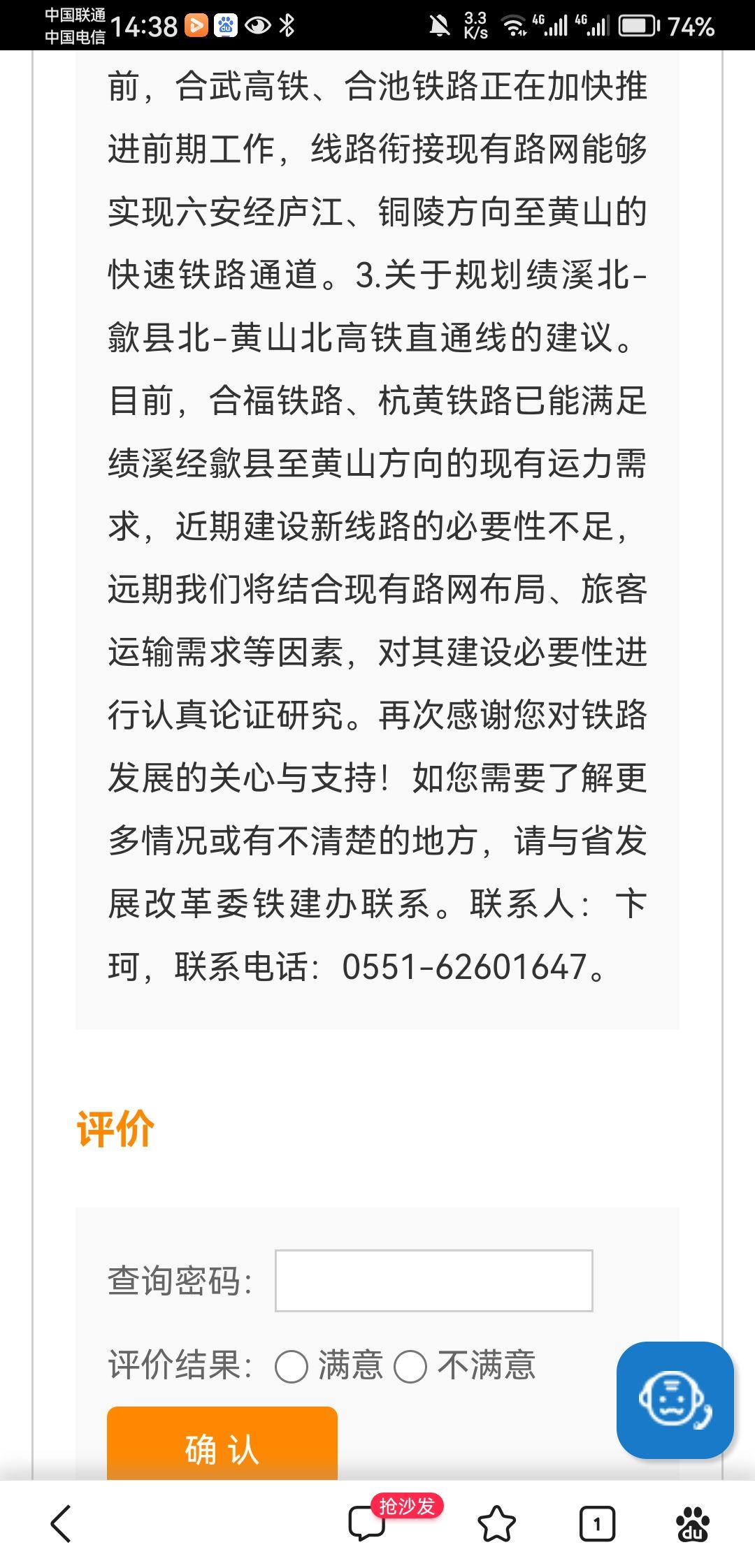Go back with the bottom arrow

point(62,1524)
